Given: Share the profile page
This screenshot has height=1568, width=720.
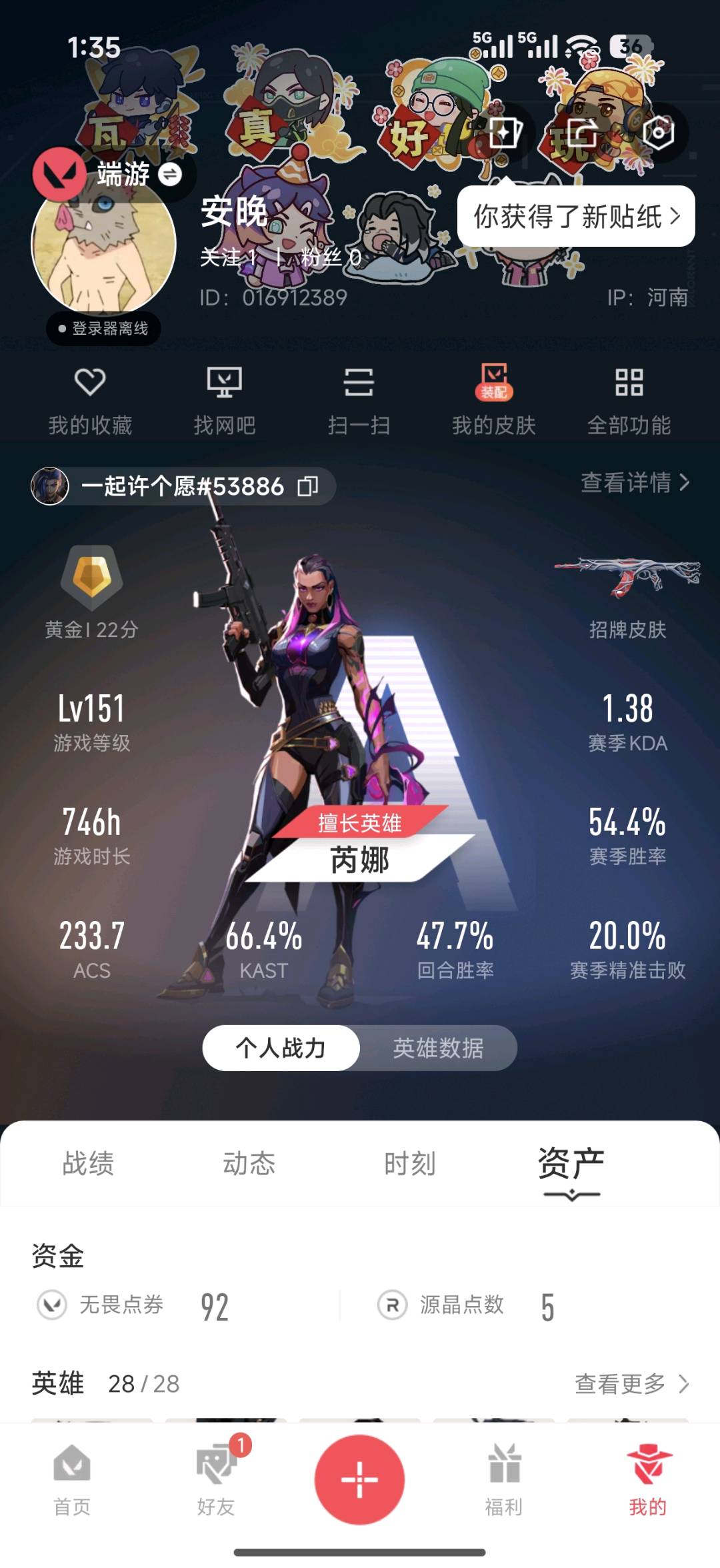Looking at the screenshot, I should [x=581, y=133].
